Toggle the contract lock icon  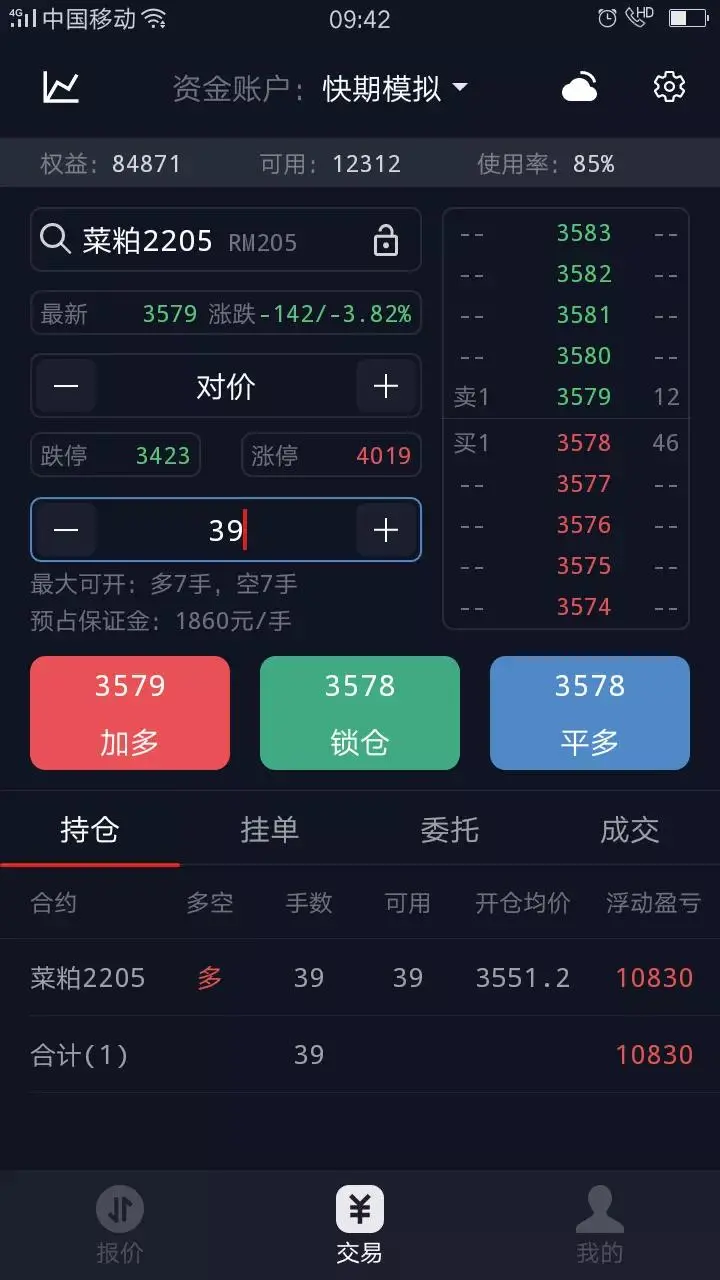pyautogui.click(x=386, y=240)
